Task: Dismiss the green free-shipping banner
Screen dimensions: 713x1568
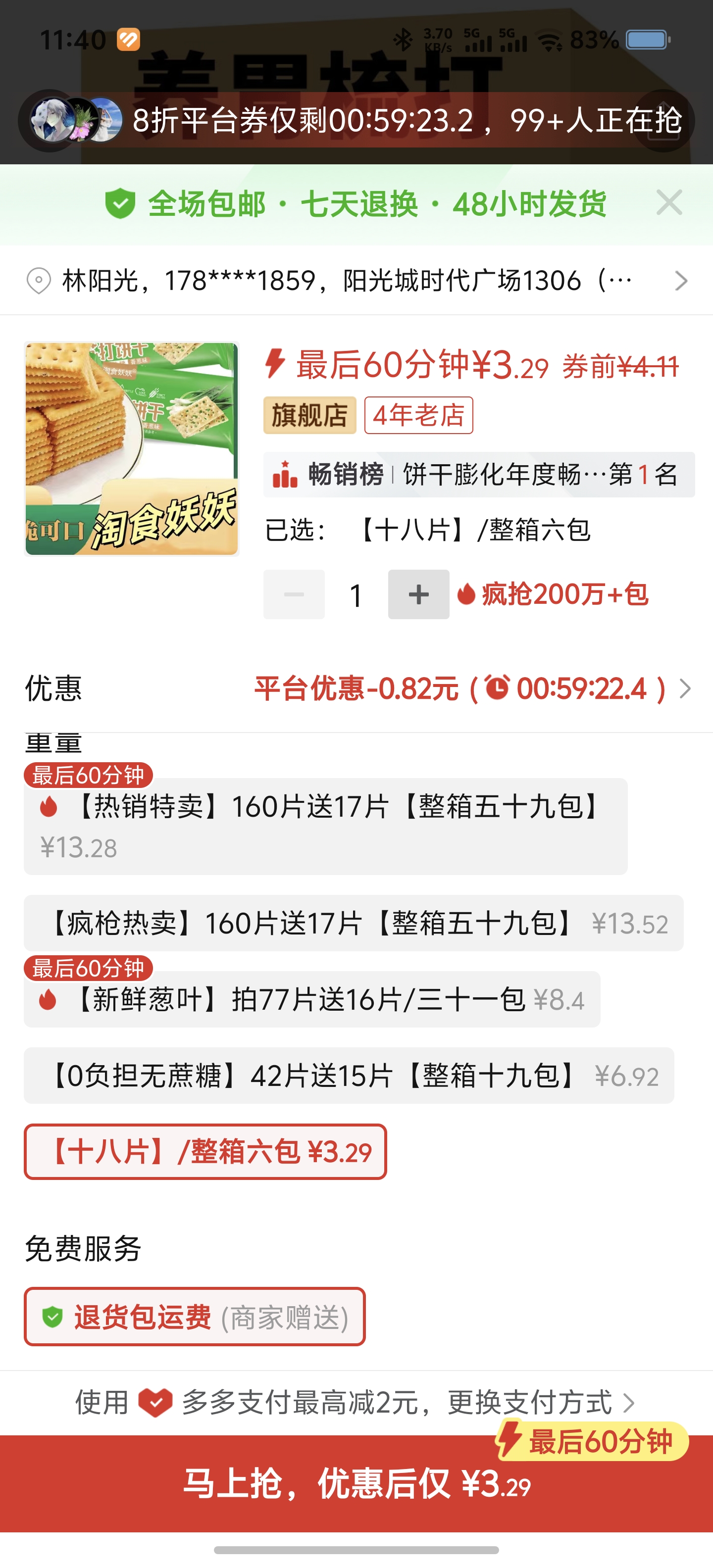Action: pyautogui.click(x=669, y=203)
